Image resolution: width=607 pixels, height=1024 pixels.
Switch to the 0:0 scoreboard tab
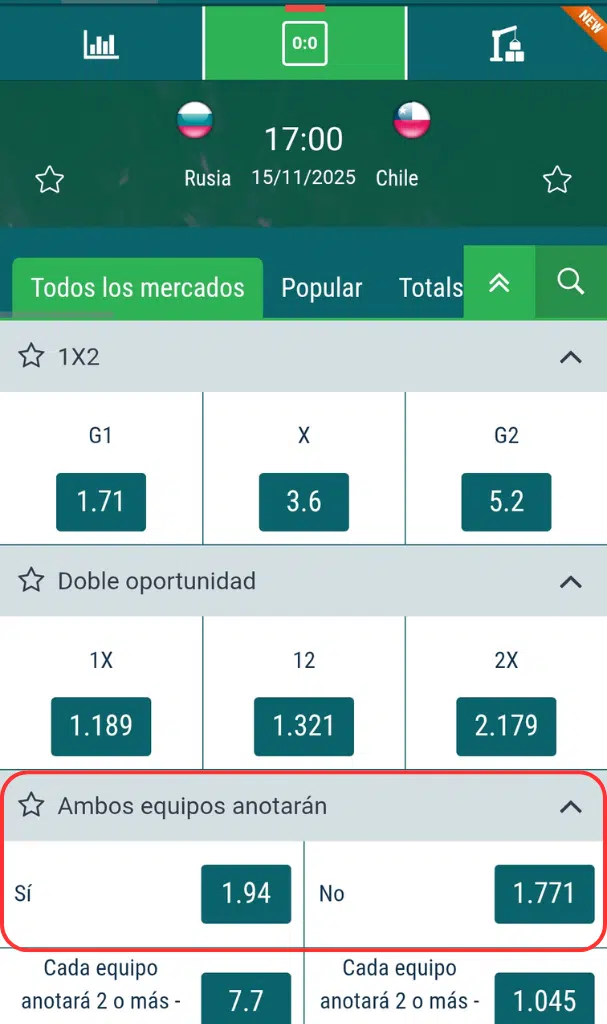tap(304, 44)
